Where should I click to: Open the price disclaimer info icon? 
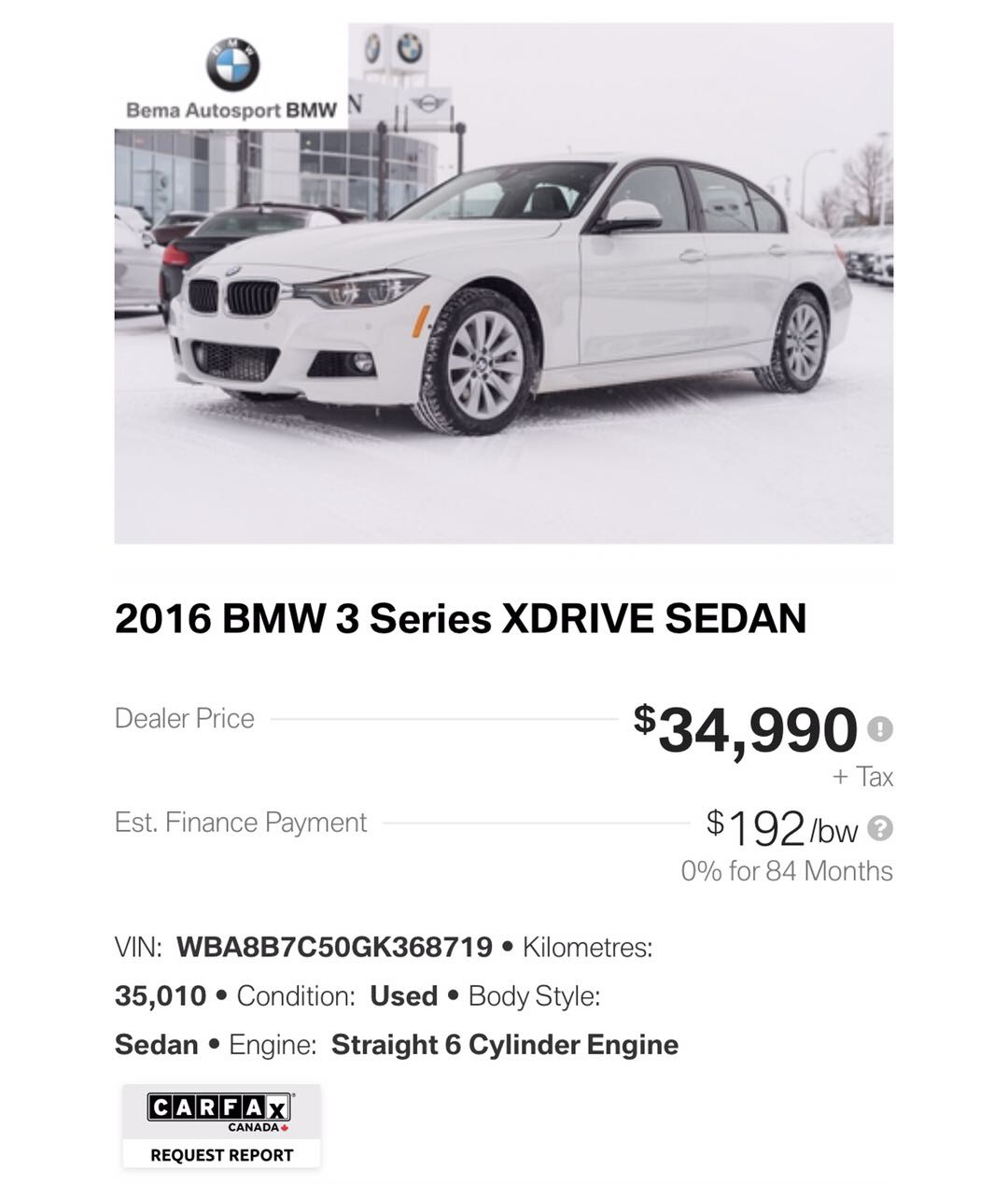tap(879, 728)
